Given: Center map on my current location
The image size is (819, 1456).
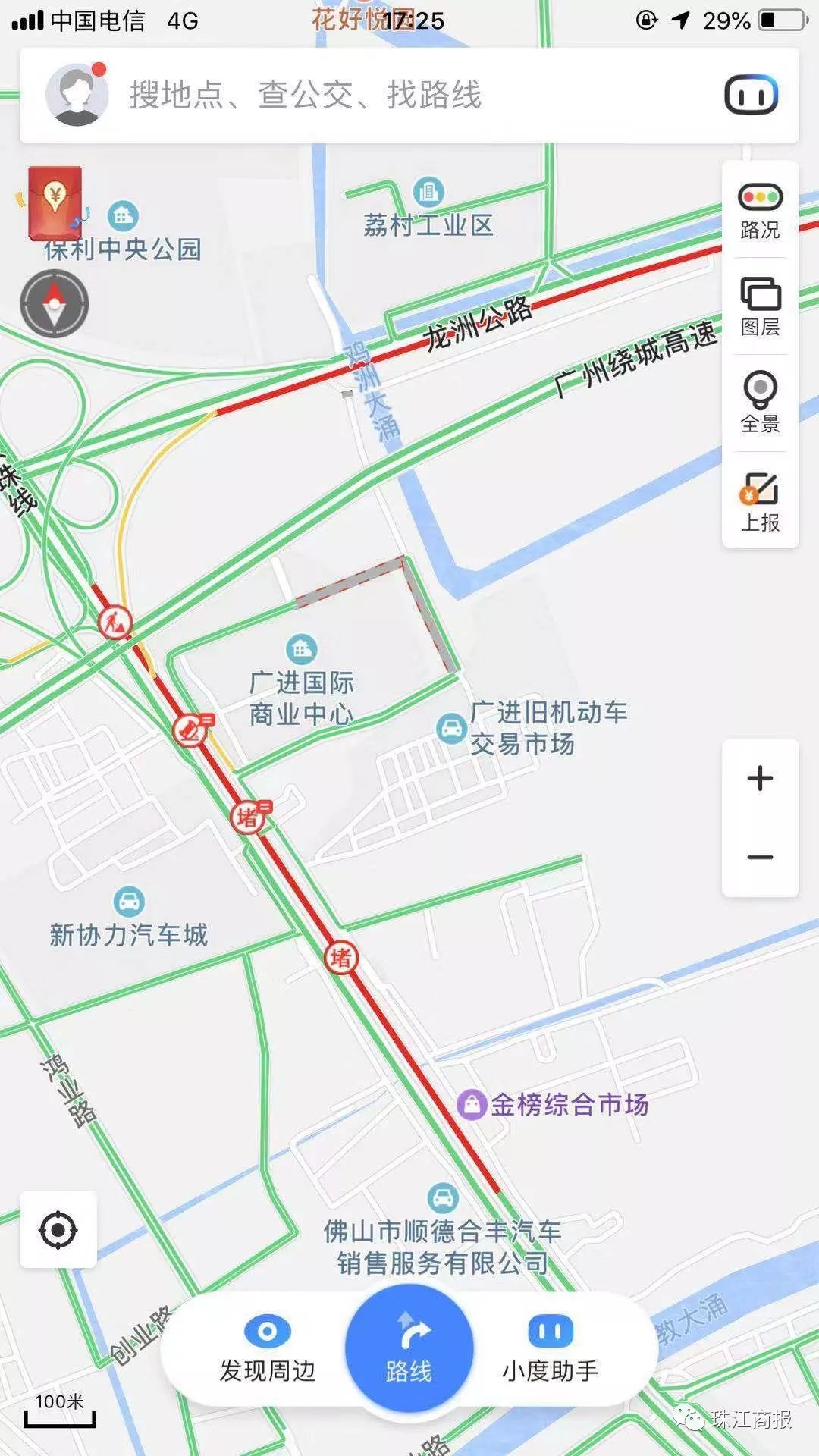Looking at the screenshot, I should (58, 1230).
